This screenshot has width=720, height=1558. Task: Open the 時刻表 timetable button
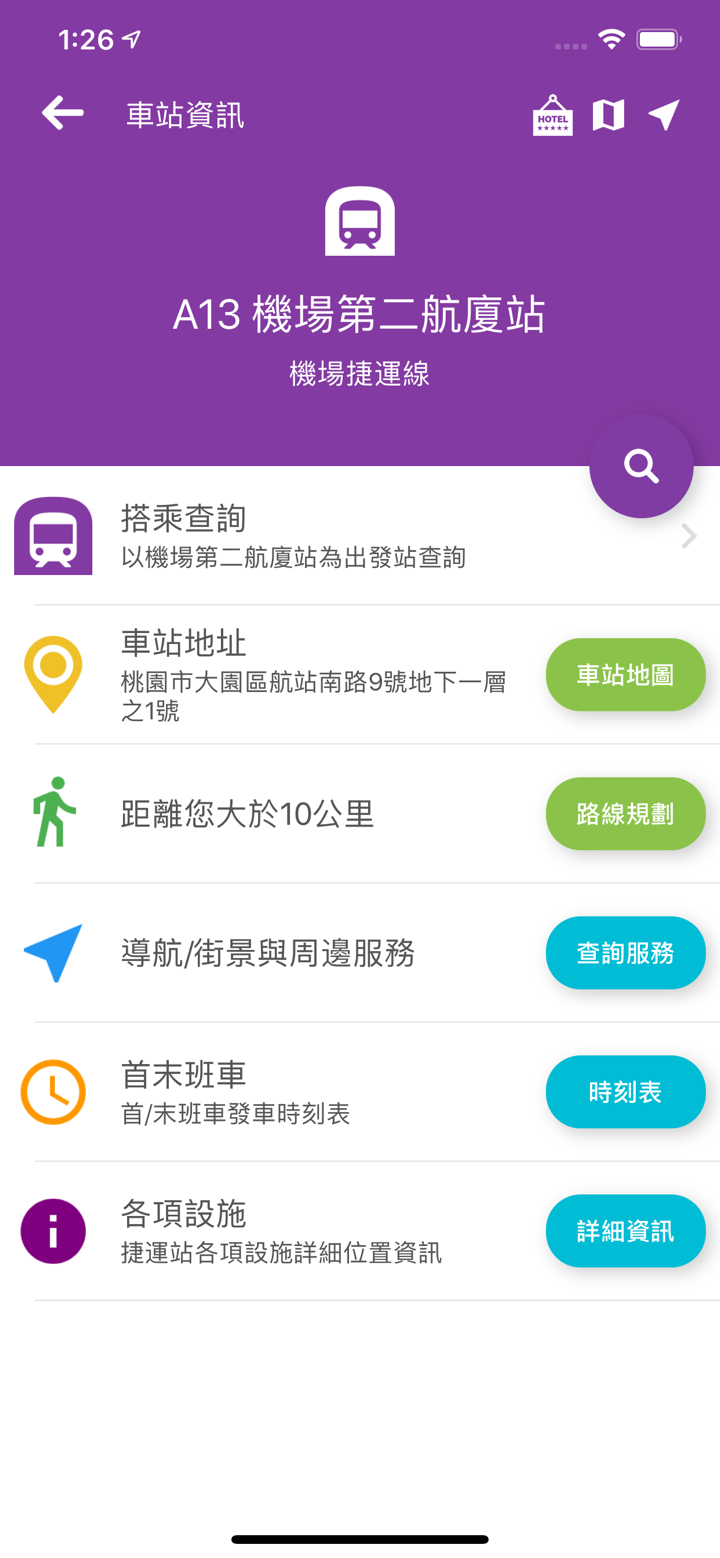click(625, 1091)
